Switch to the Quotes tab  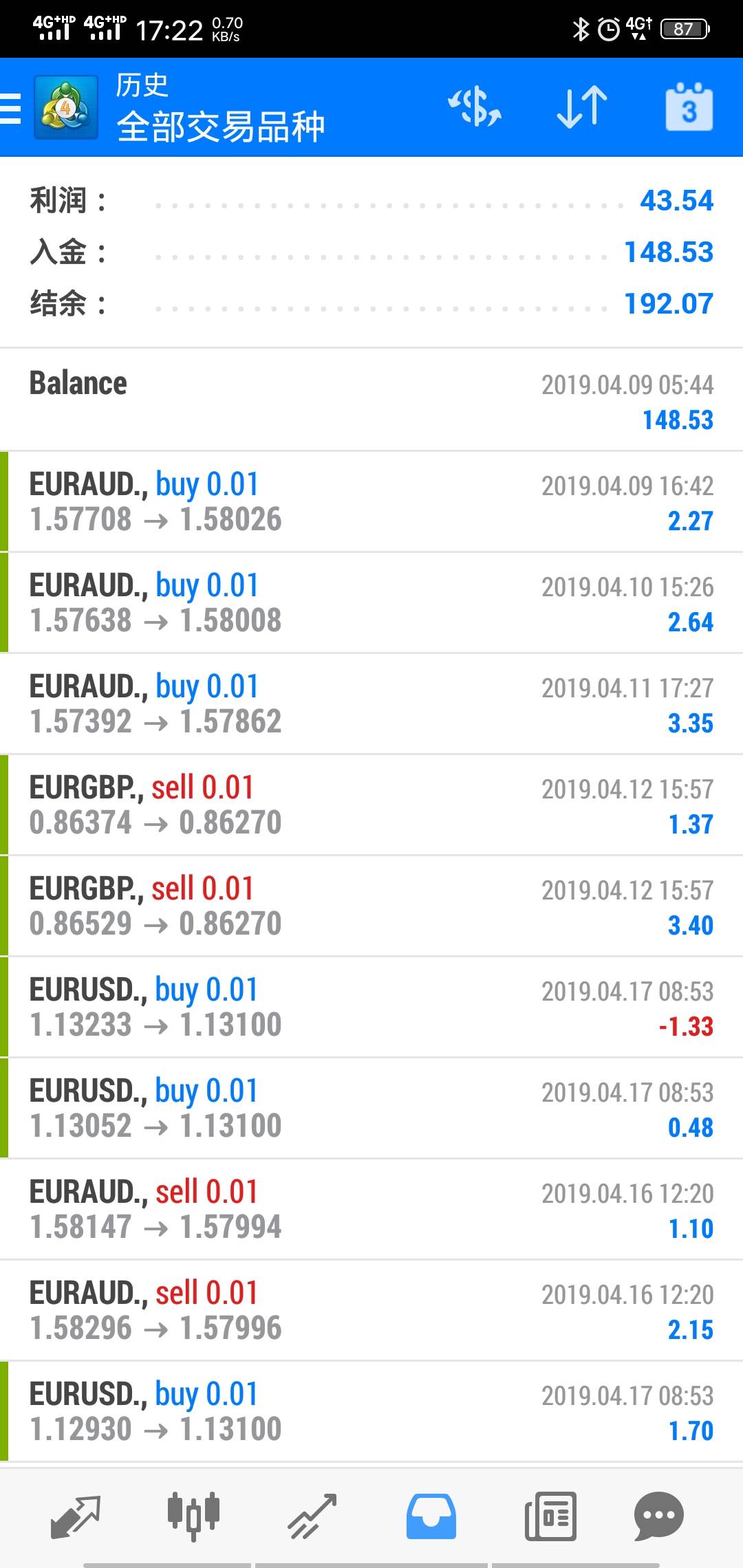click(76, 1516)
